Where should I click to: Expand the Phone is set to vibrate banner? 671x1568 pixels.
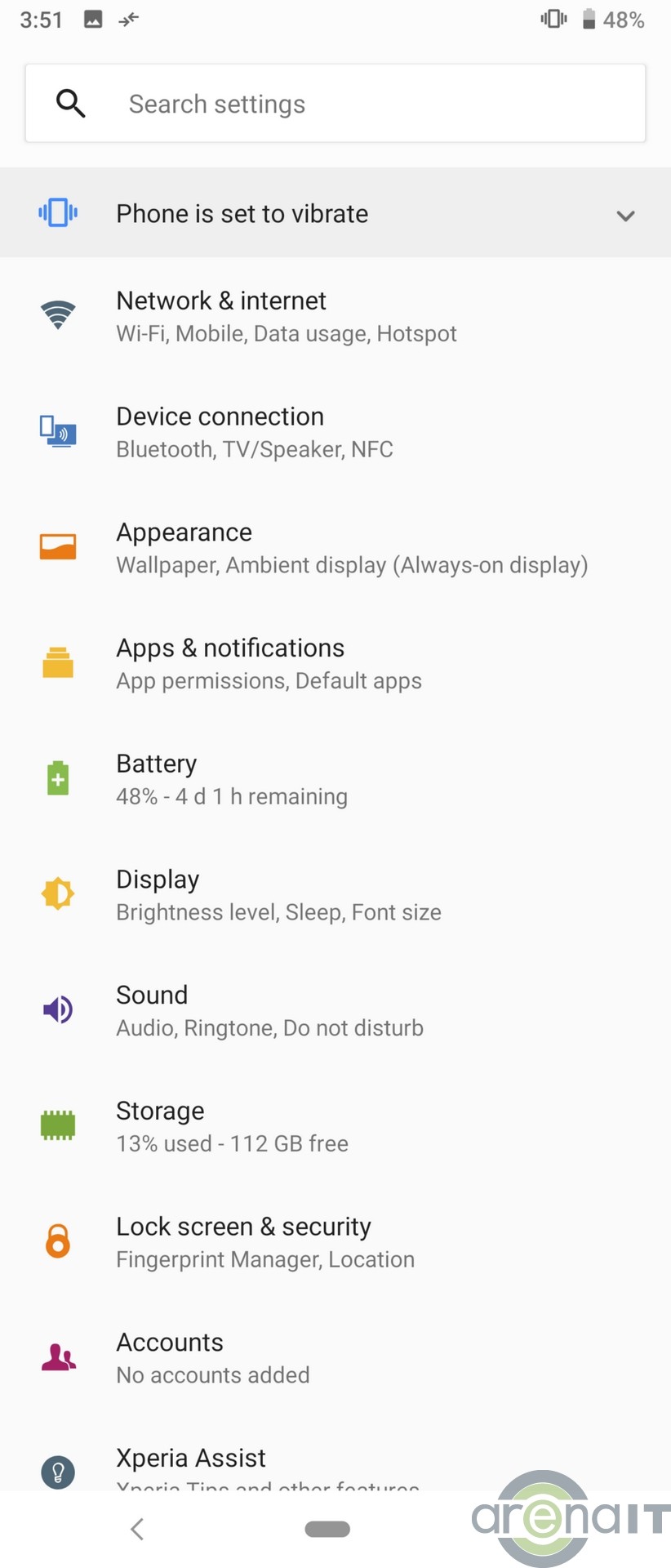point(624,216)
